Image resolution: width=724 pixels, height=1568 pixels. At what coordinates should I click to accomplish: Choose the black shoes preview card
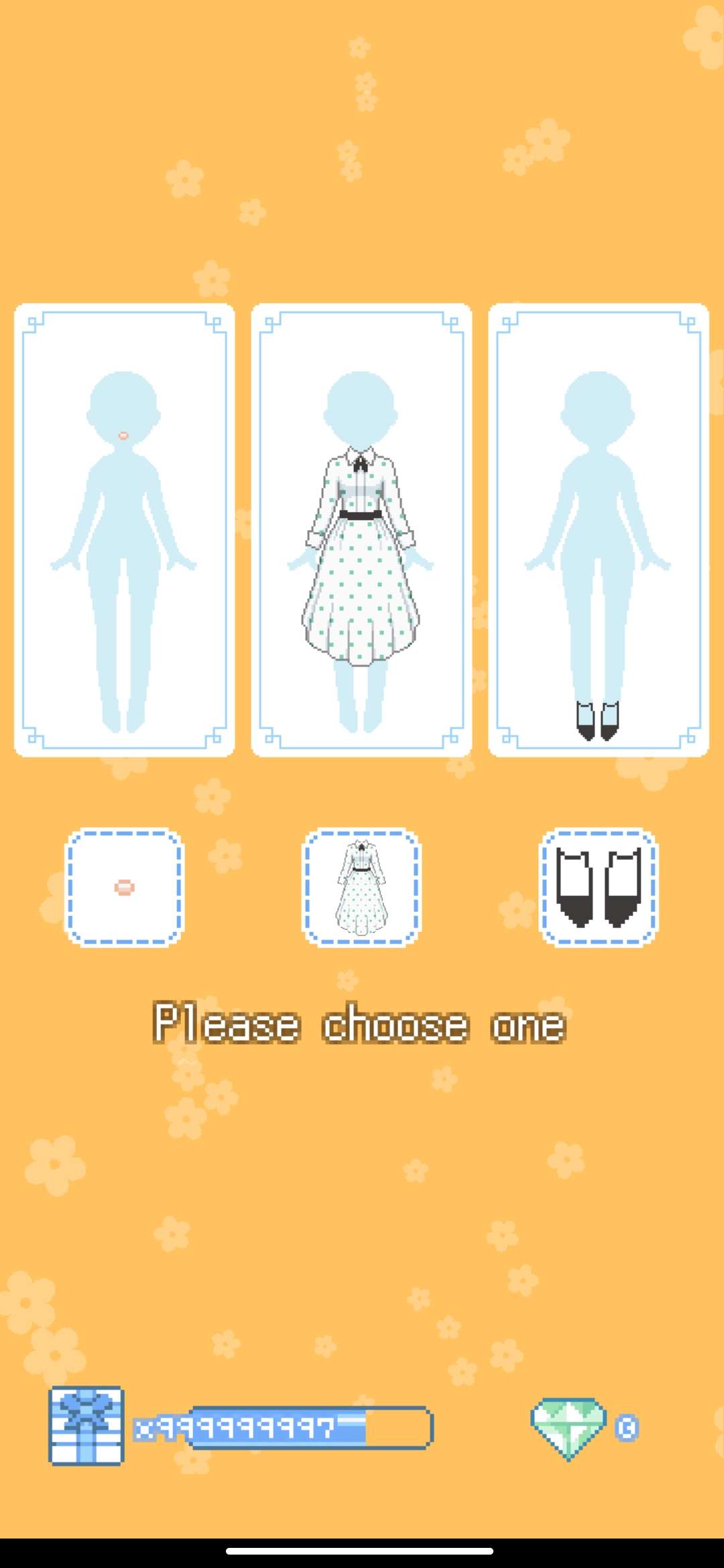pos(598,529)
